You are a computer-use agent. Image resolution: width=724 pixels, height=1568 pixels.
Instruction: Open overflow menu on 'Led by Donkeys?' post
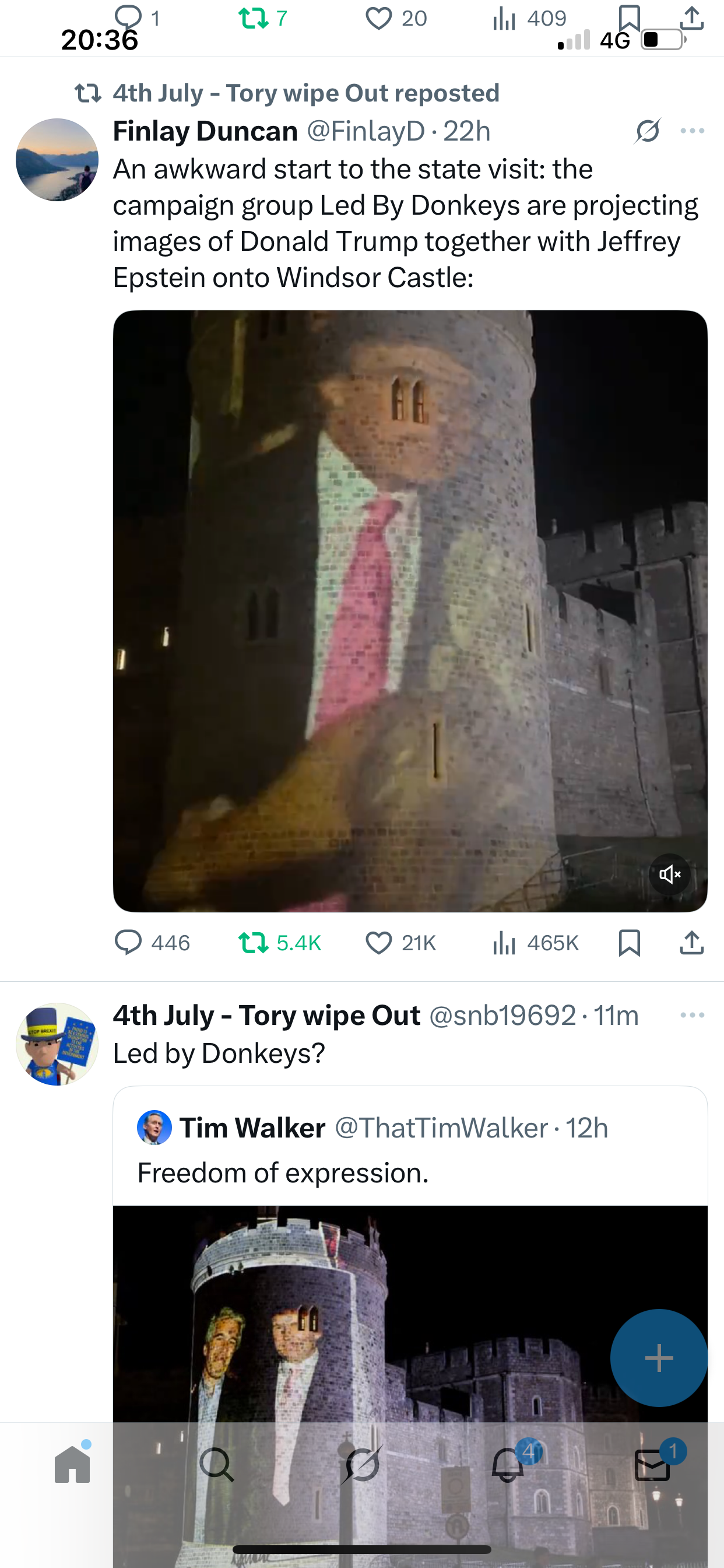point(693,1014)
